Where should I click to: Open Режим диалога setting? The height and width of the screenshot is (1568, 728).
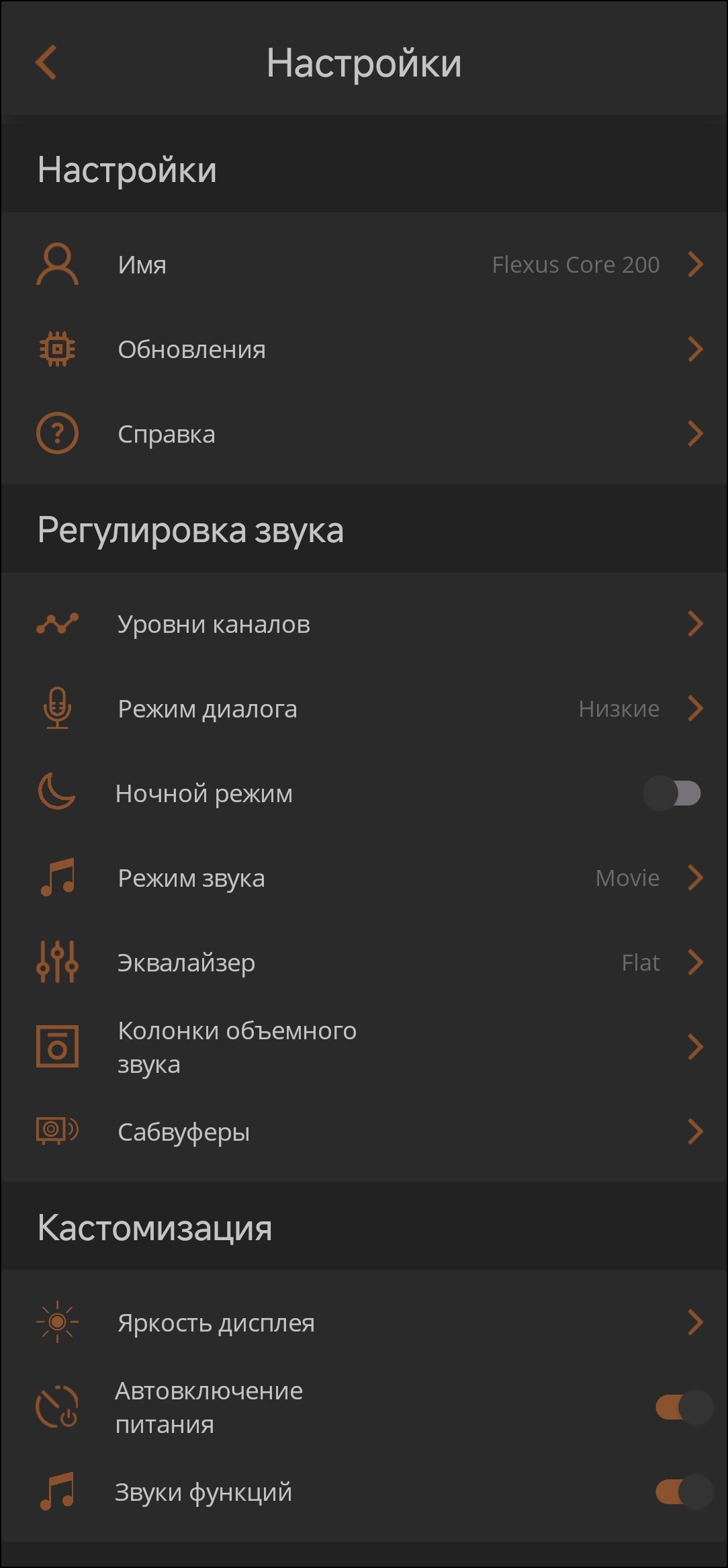(x=364, y=709)
